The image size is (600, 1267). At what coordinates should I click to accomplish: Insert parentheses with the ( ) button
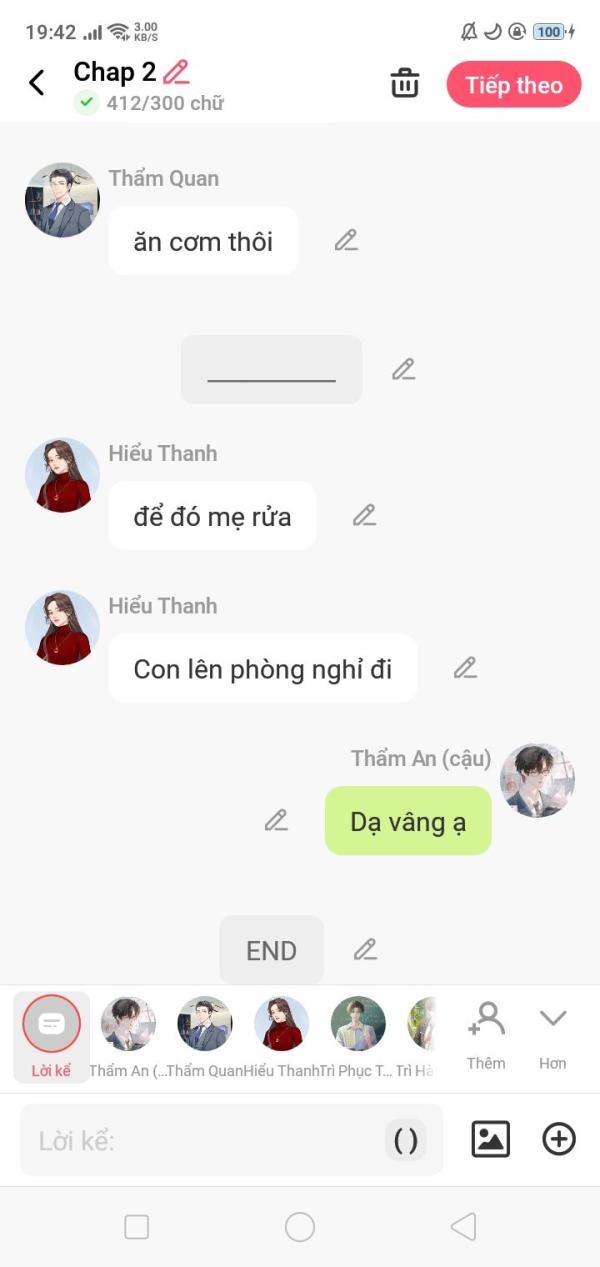(x=405, y=1140)
